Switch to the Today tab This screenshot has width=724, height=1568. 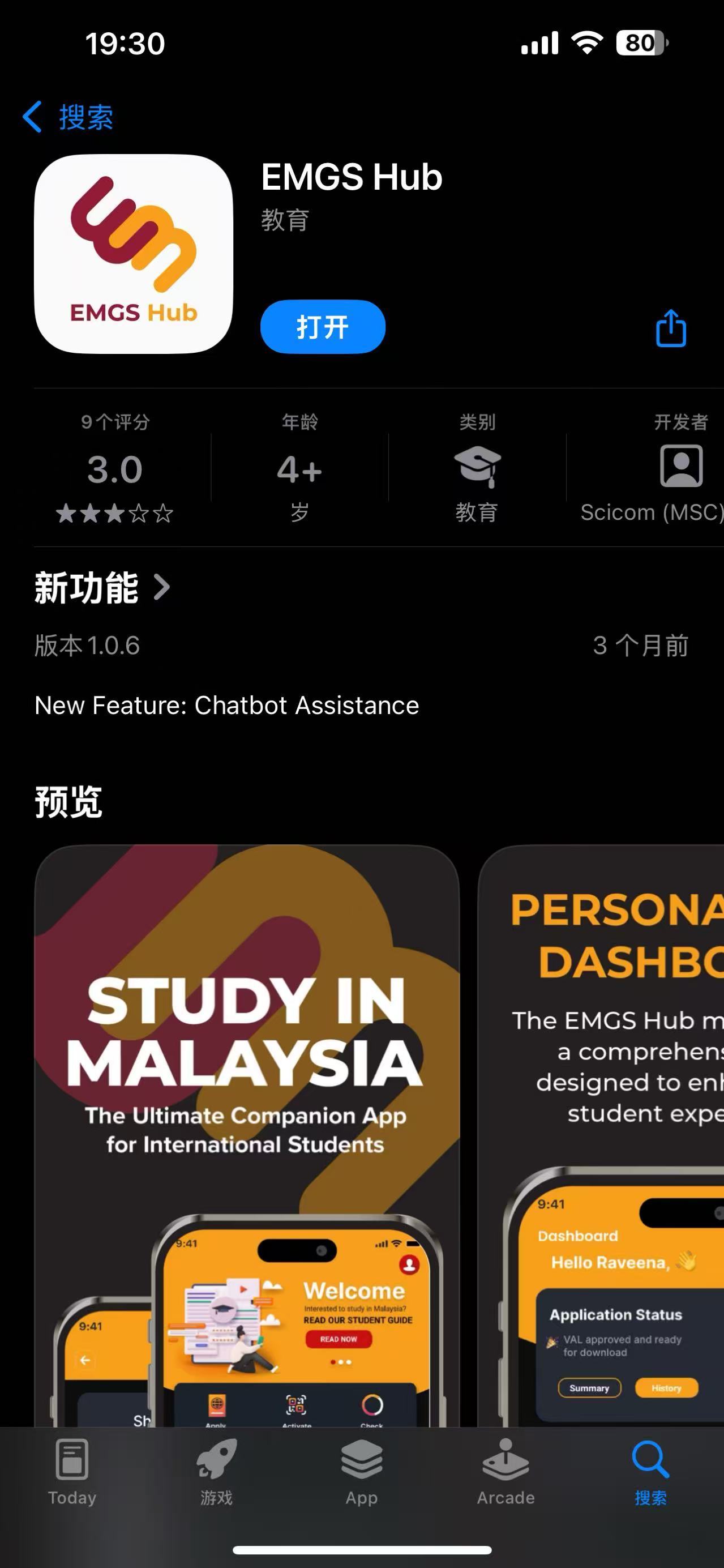[x=72, y=1472]
